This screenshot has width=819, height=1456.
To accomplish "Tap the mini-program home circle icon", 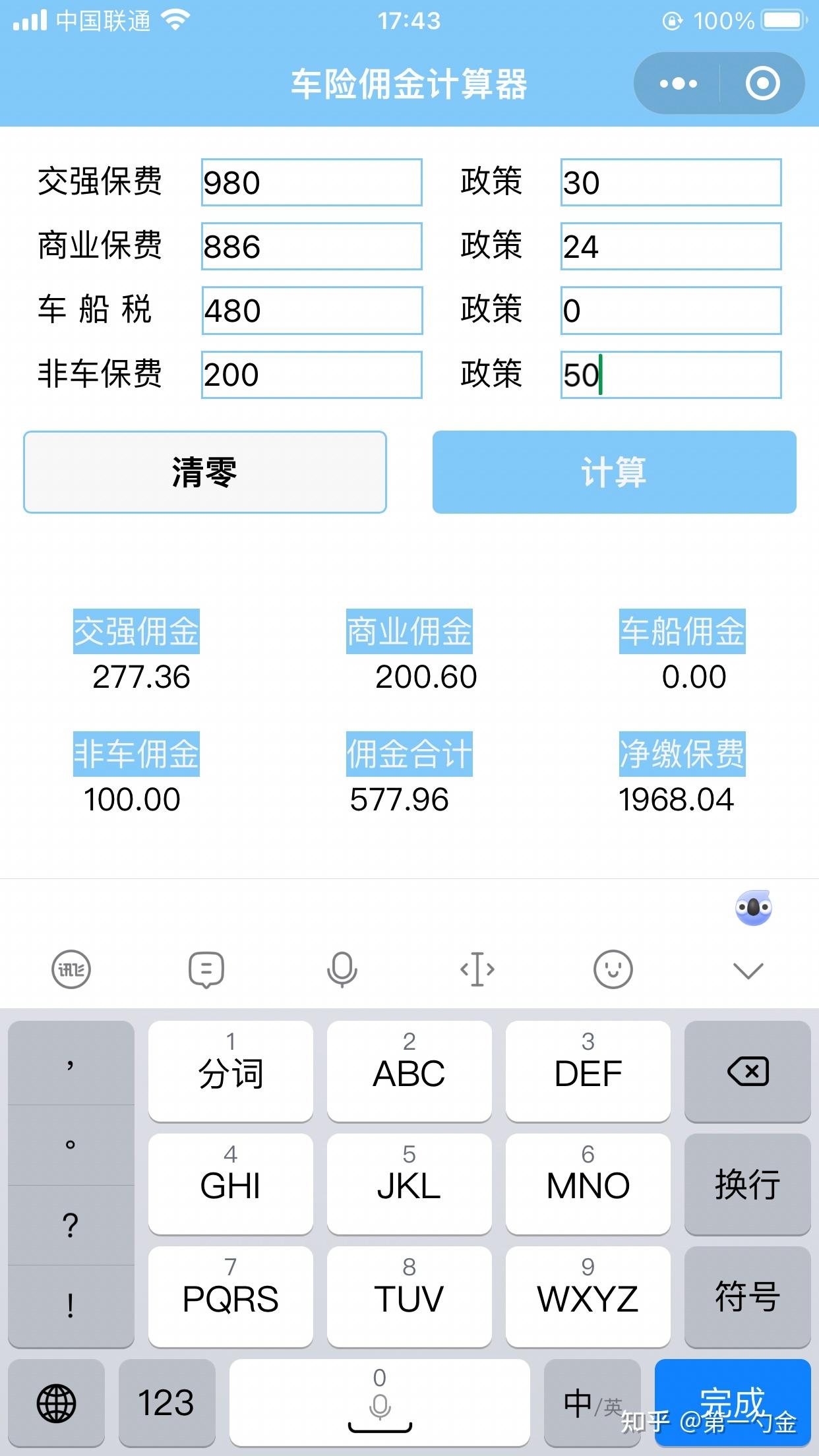I will (762, 83).
